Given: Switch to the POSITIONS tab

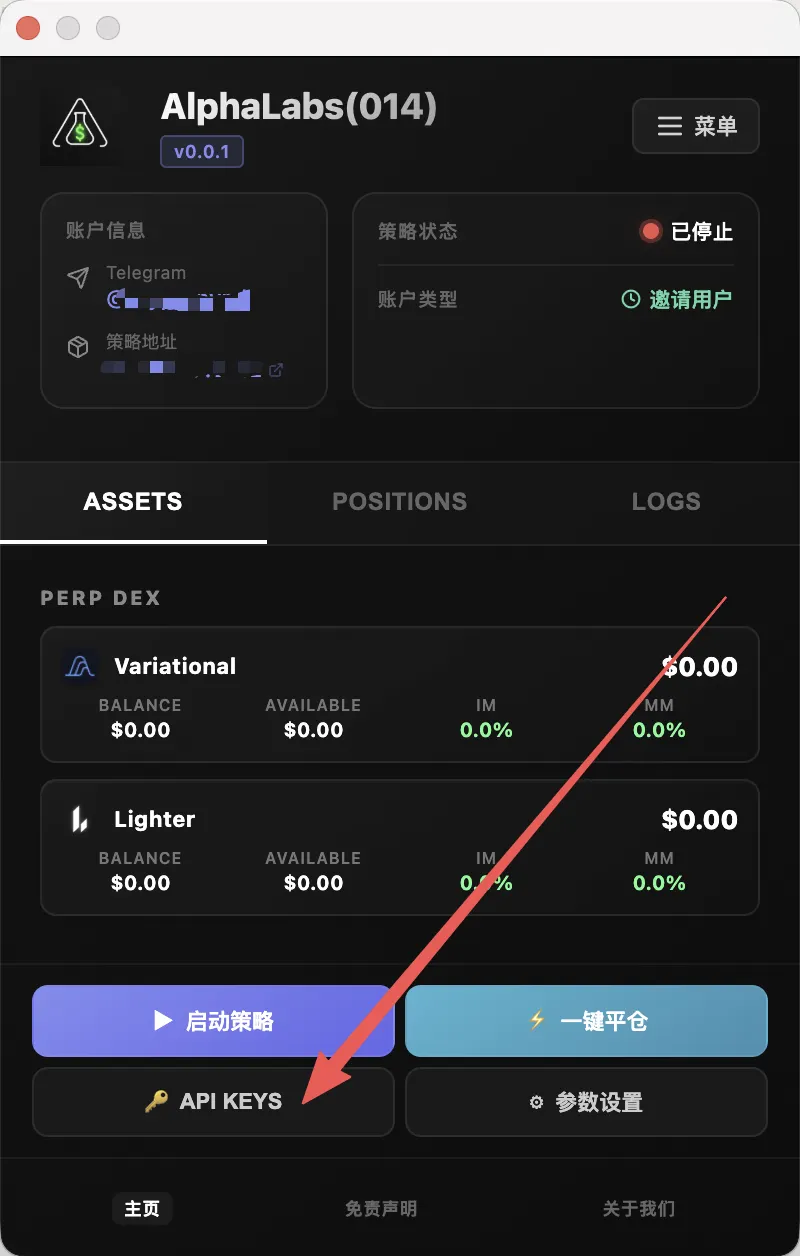Looking at the screenshot, I should (x=400, y=502).
